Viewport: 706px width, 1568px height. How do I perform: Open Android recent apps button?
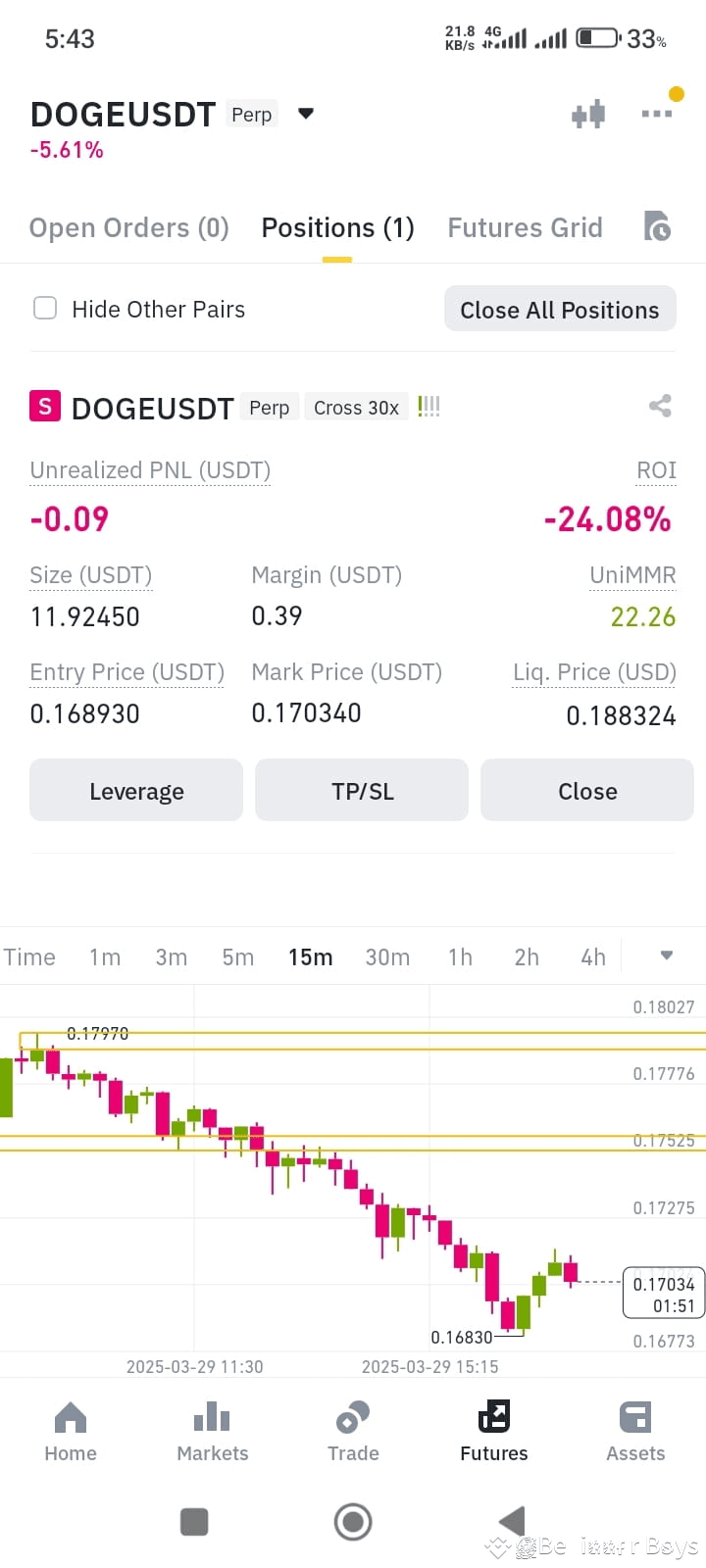pyautogui.click(x=194, y=1521)
